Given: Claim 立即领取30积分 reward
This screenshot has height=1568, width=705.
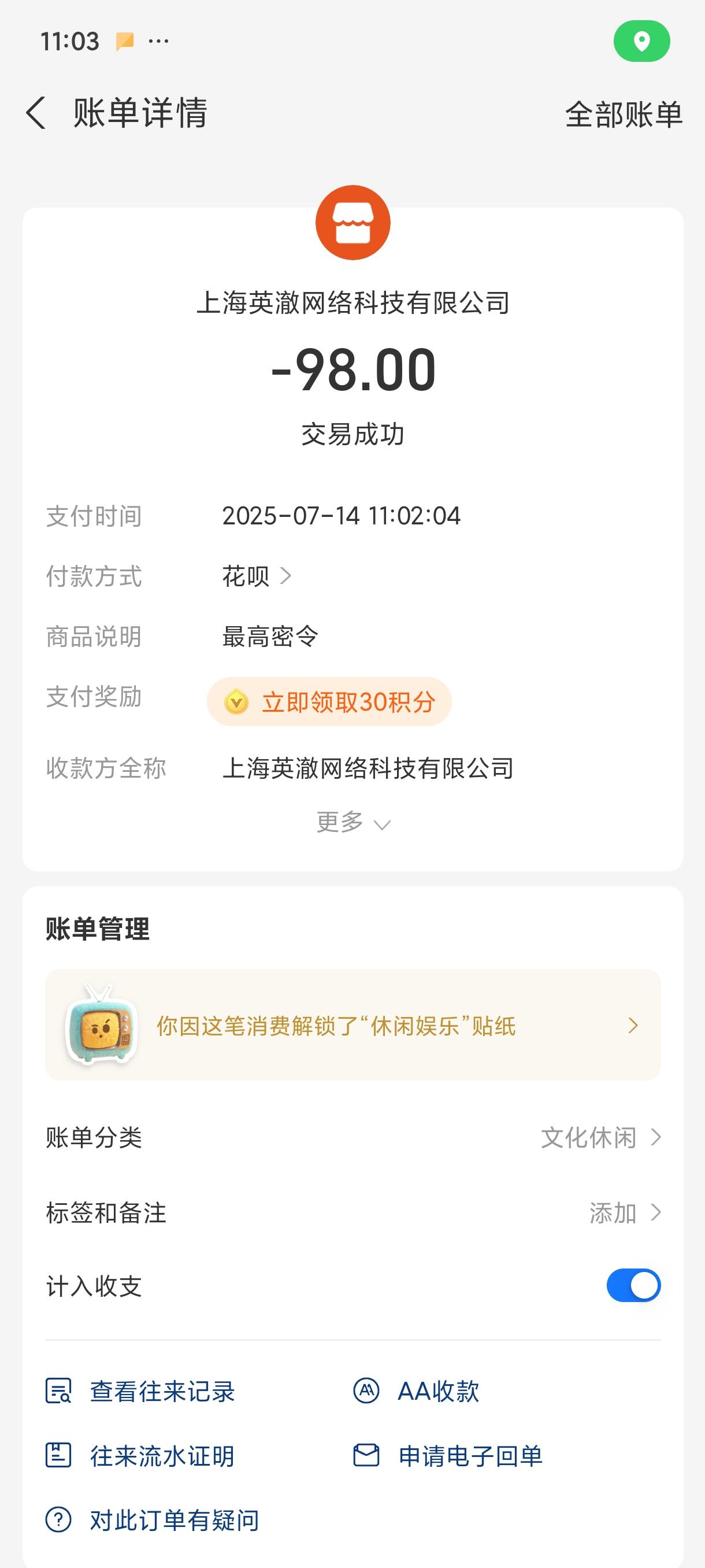Looking at the screenshot, I should [x=329, y=702].
